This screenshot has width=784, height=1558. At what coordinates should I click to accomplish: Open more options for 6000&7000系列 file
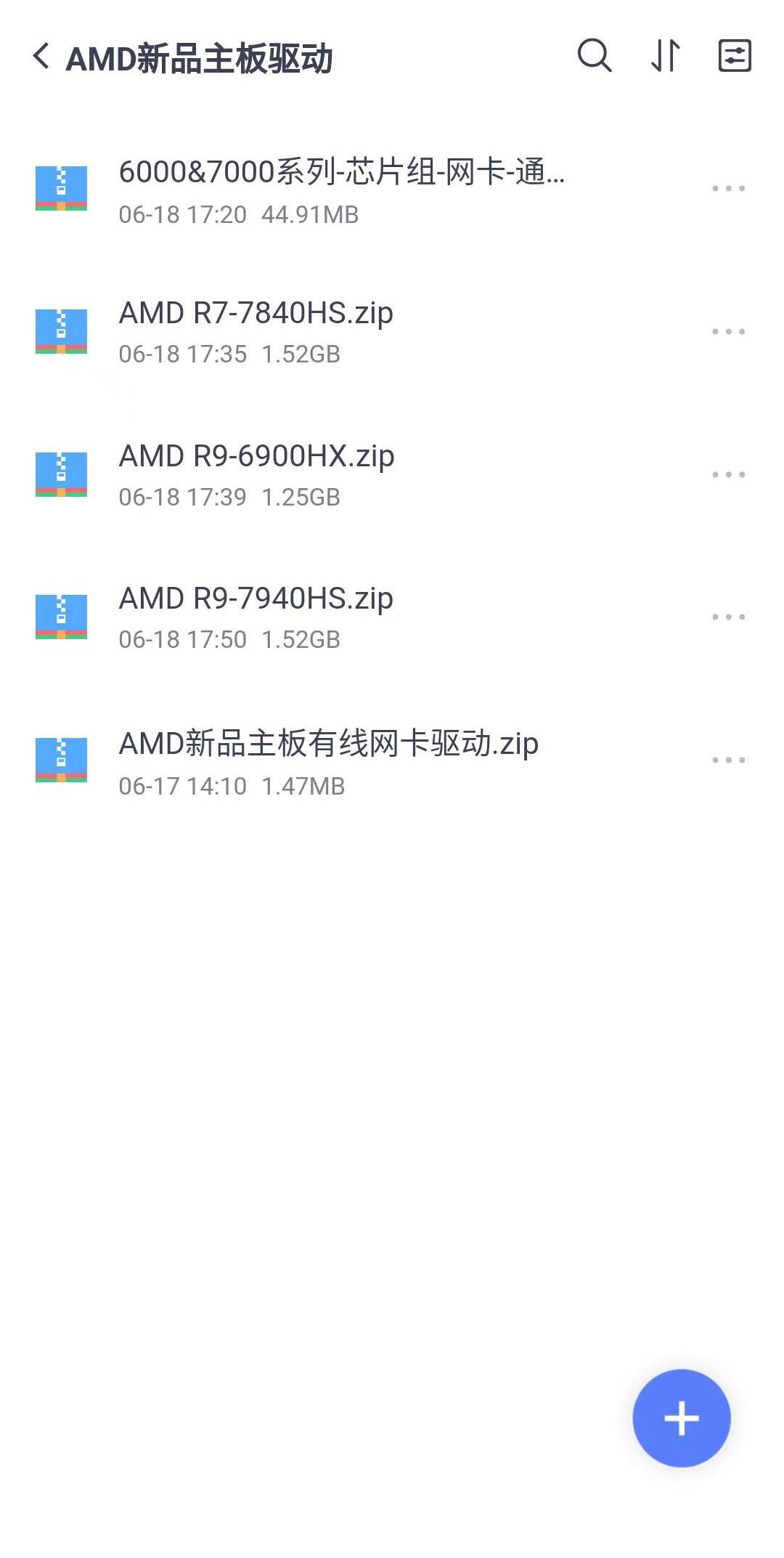(728, 189)
